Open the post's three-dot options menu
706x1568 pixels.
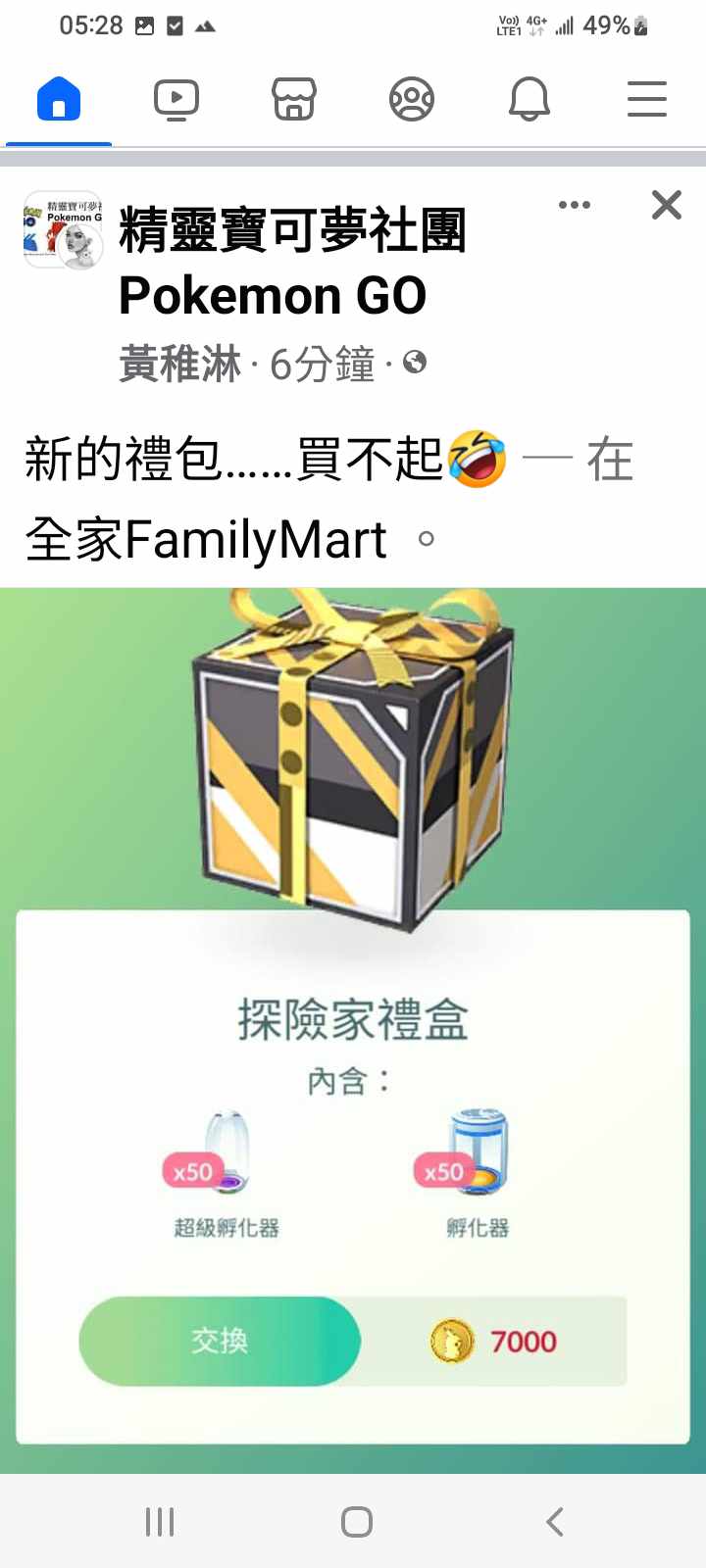click(575, 205)
